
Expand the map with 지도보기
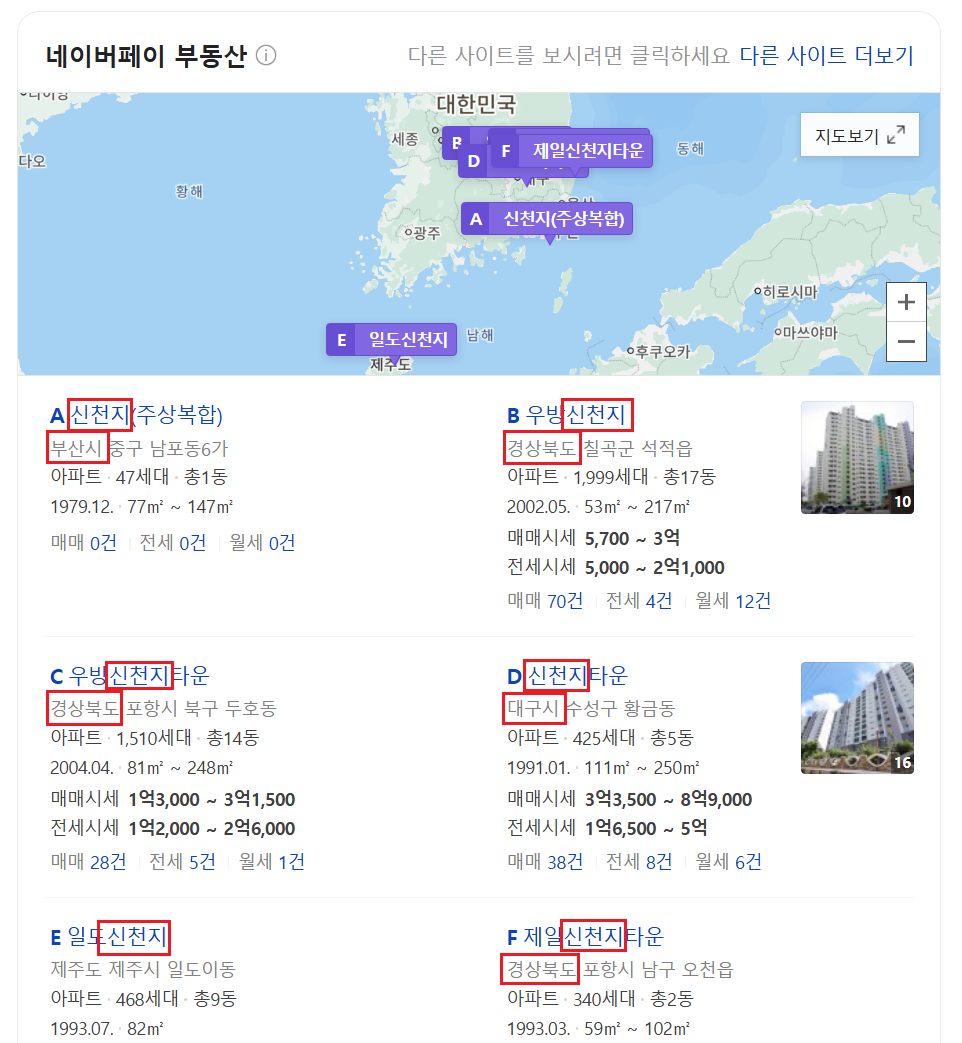pos(859,135)
